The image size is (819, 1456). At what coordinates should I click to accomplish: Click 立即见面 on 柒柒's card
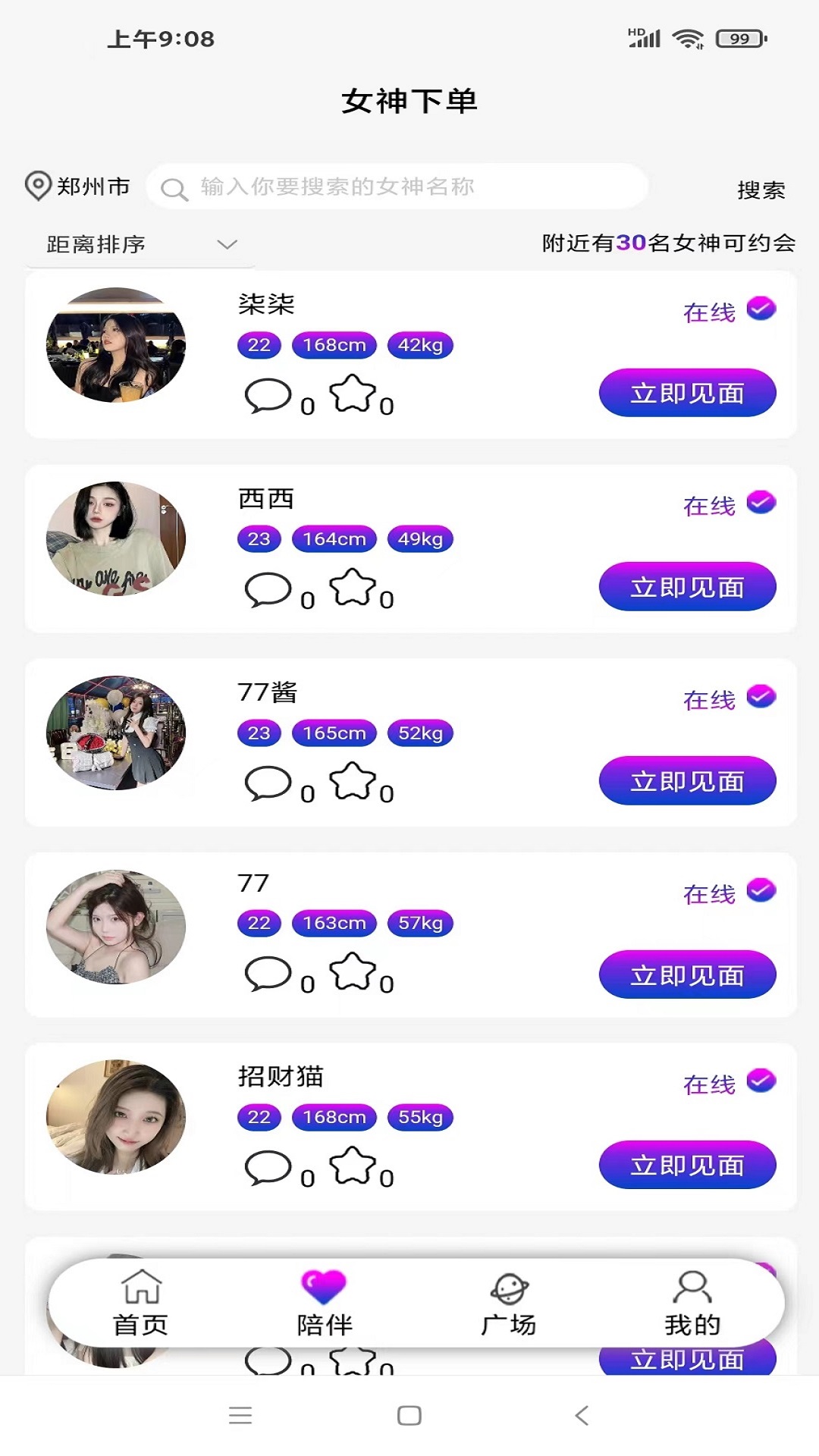click(686, 392)
